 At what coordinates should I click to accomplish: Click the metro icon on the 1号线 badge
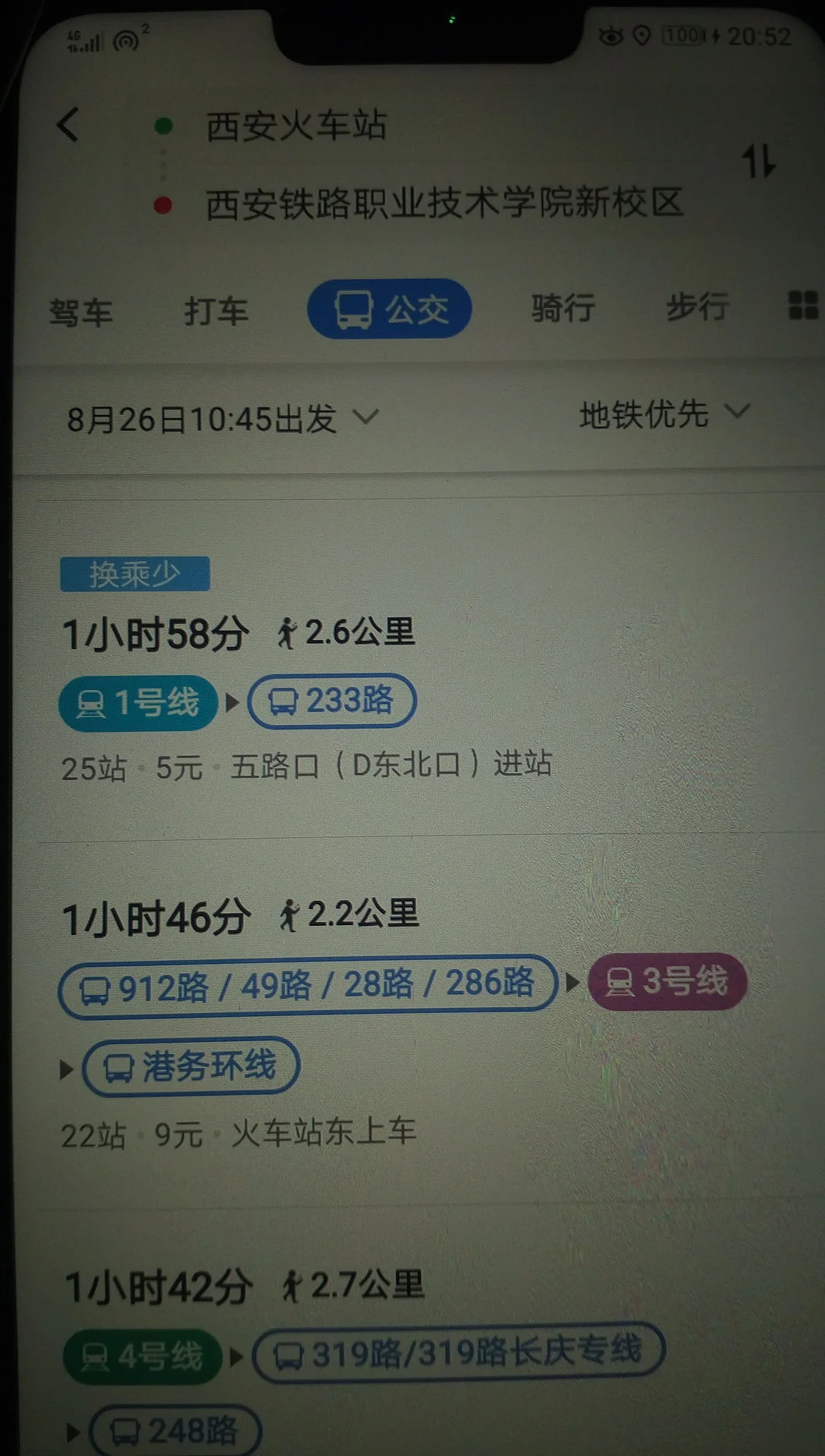click(90, 701)
